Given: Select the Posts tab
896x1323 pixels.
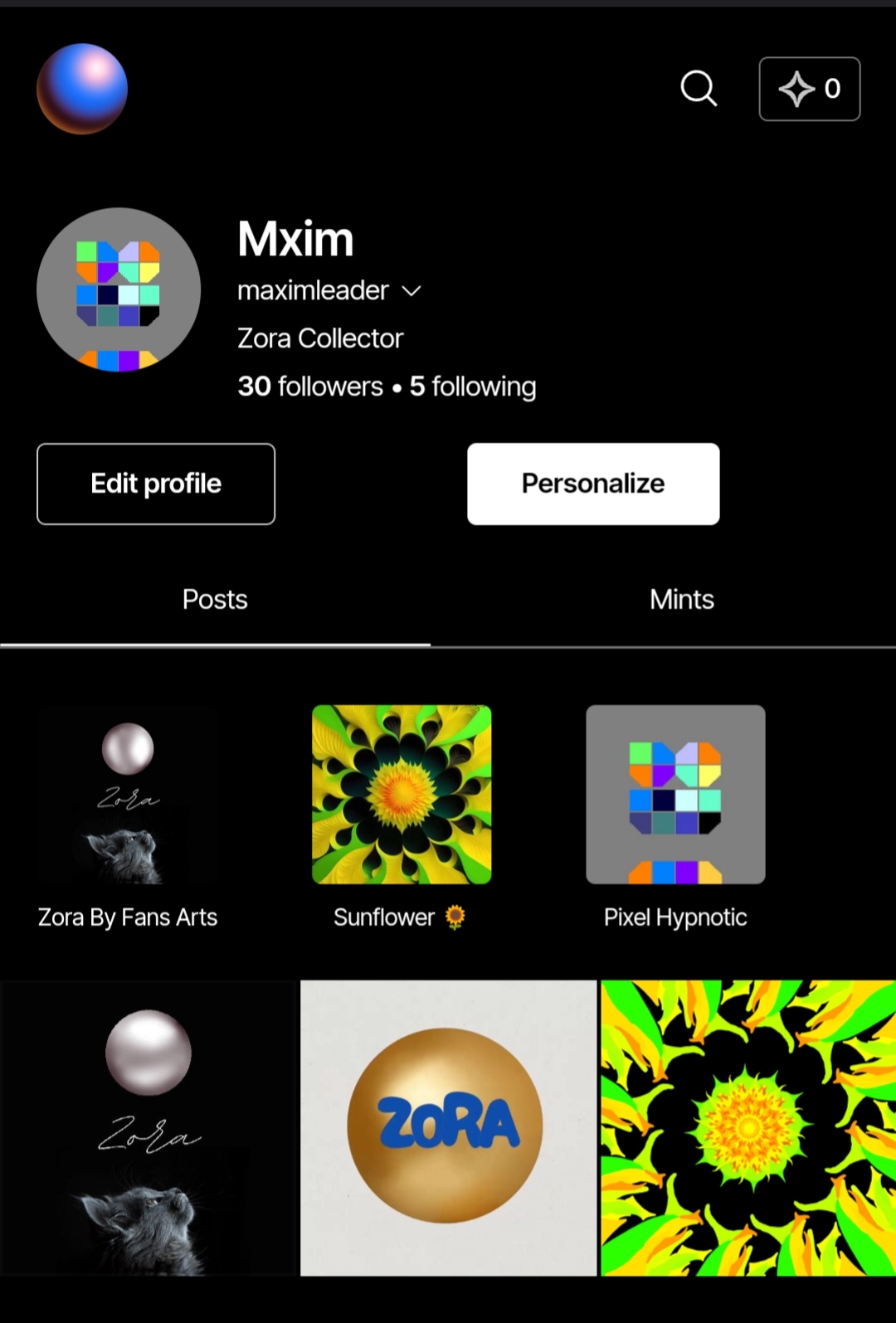Looking at the screenshot, I should tap(215, 600).
